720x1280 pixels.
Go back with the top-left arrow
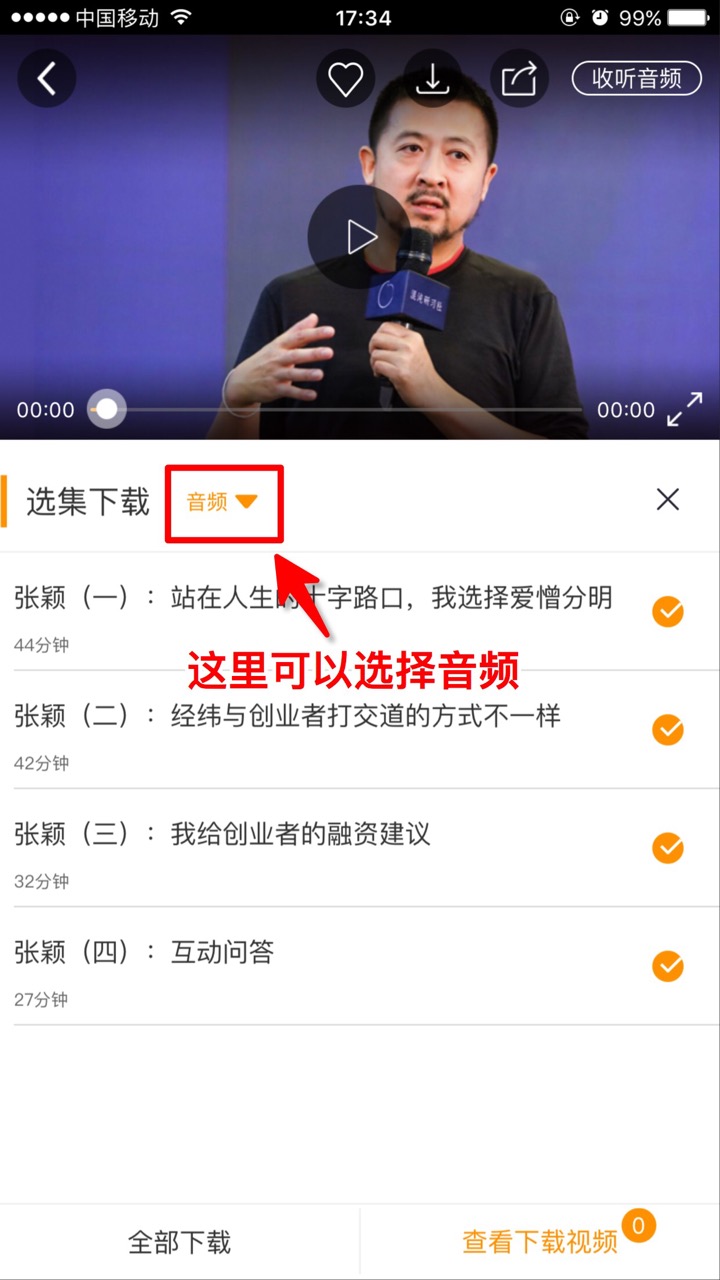pyautogui.click(x=46, y=78)
